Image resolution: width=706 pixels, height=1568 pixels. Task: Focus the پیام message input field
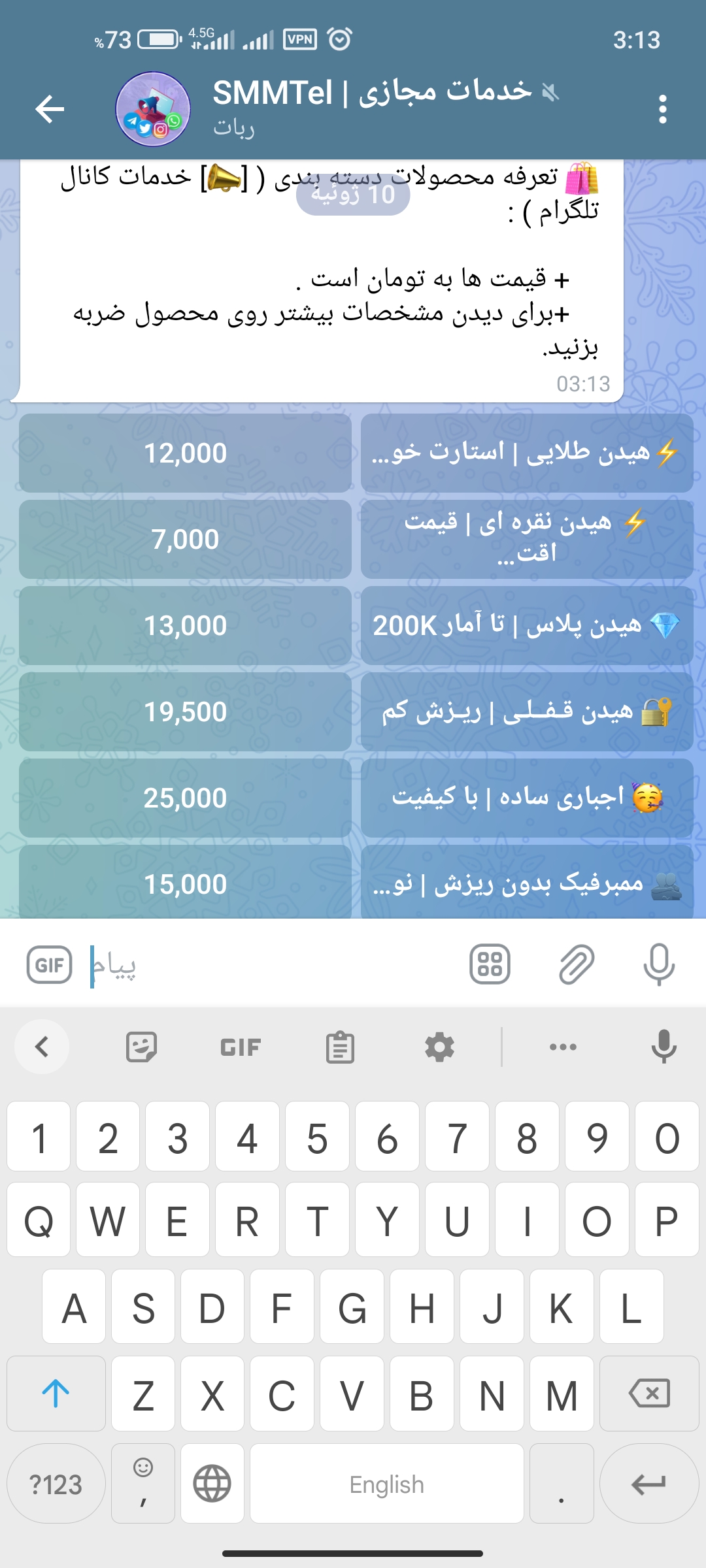point(275,965)
